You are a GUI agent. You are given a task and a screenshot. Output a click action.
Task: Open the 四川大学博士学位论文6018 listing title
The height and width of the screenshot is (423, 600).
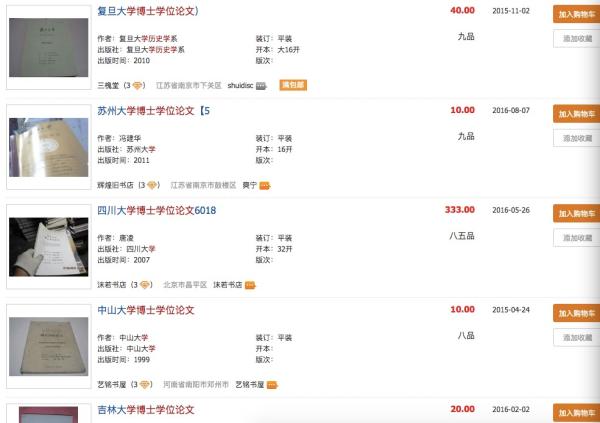(156, 211)
